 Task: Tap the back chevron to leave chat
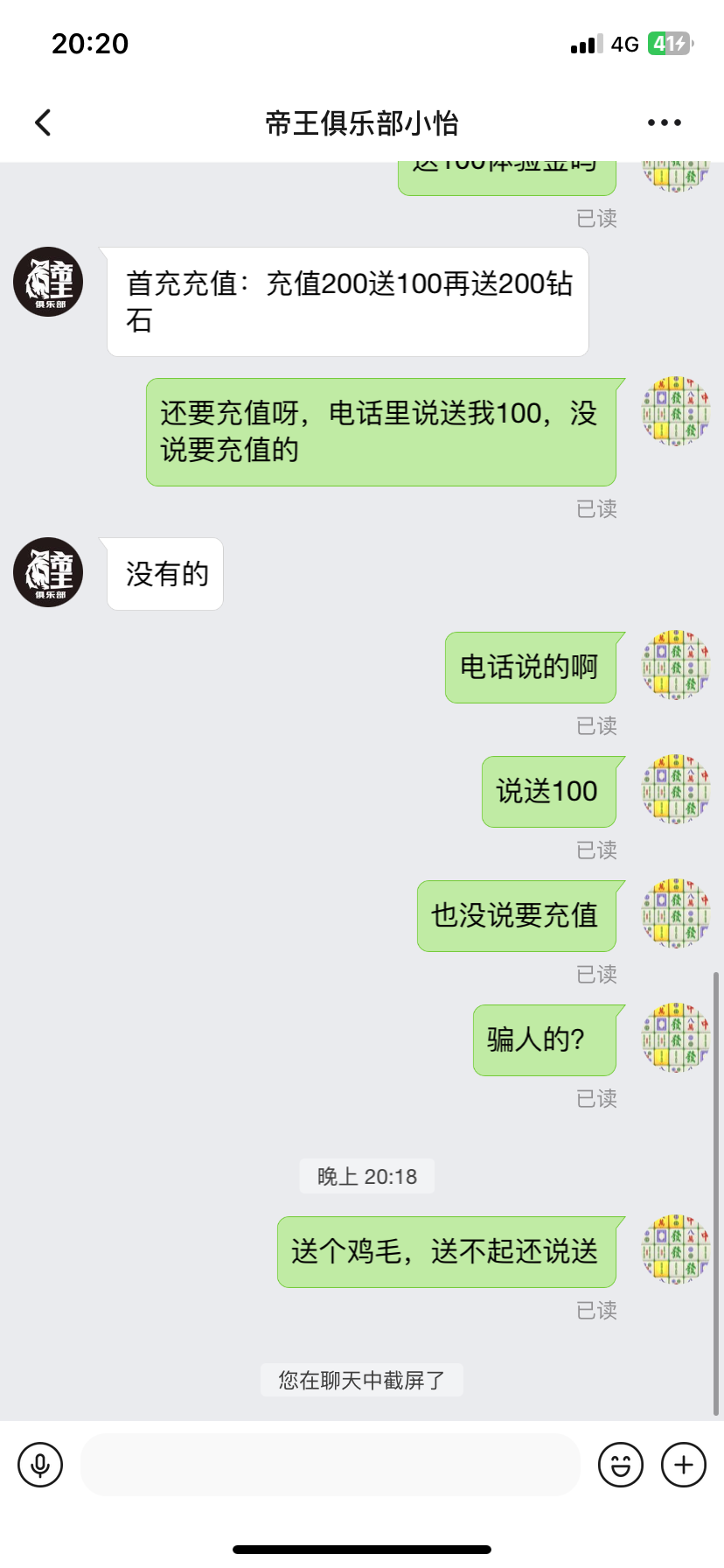[x=42, y=122]
